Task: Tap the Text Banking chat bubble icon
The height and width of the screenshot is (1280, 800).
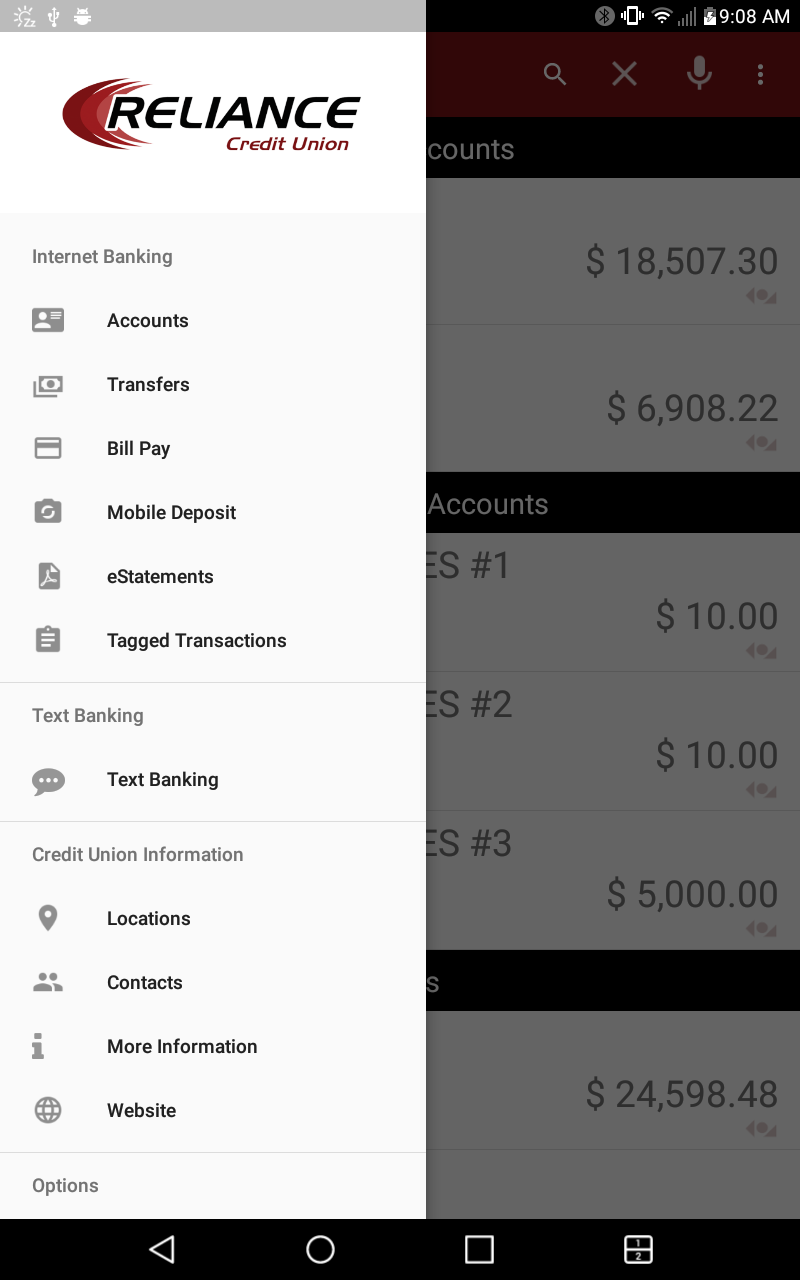Action: pyautogui.click(x=48, y=782)
